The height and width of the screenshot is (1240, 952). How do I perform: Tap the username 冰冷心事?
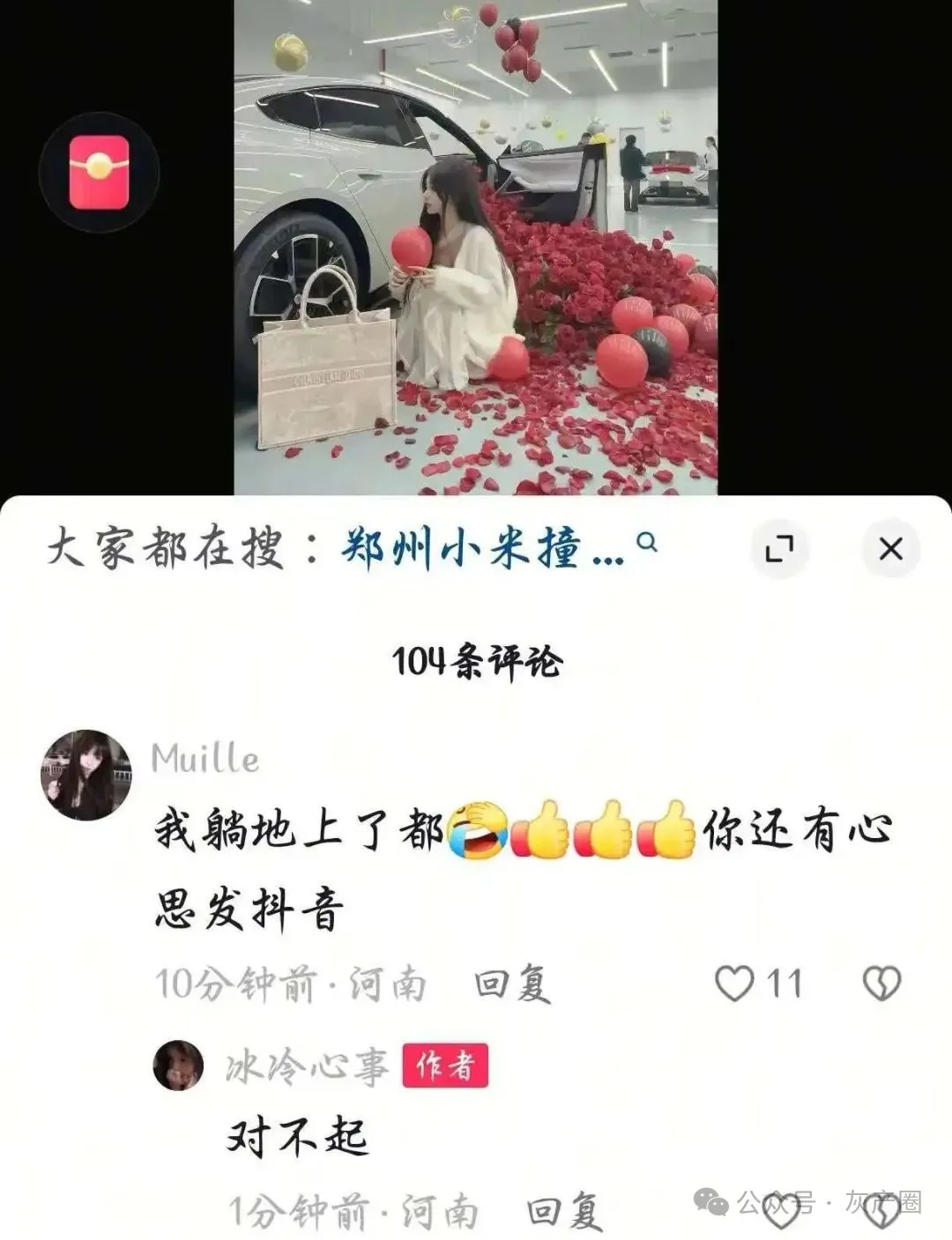click(x=307, y=1066)
